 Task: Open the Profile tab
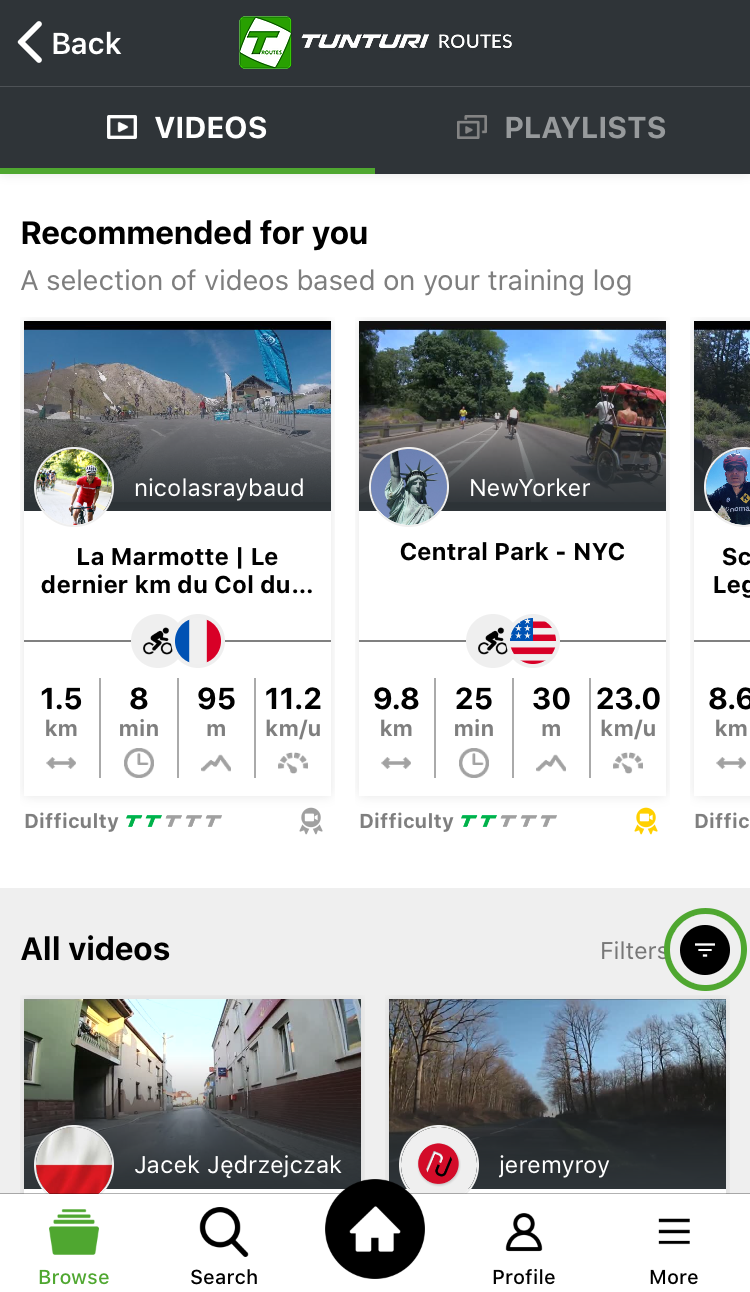(524, 1246)
